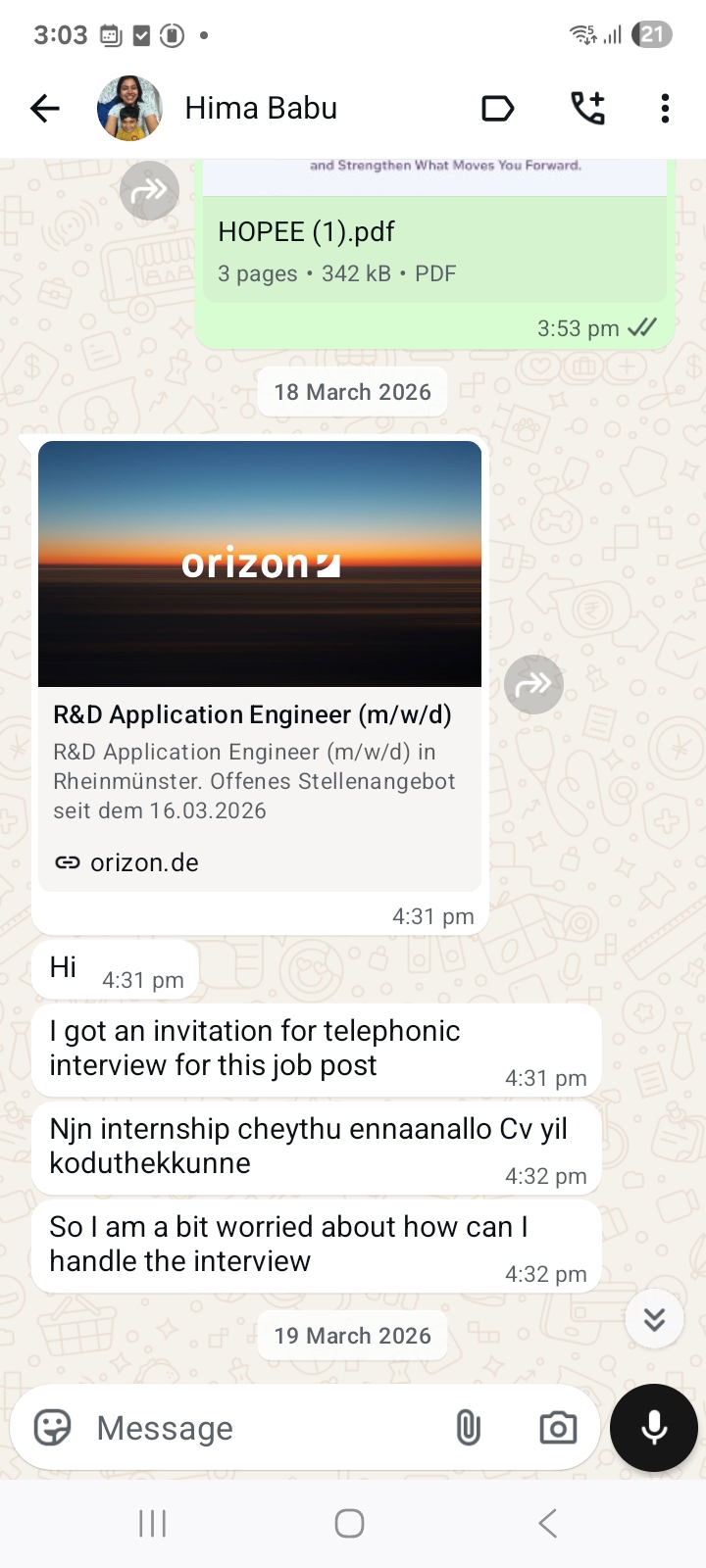The height and width of the screenshot is (1568, 706).
Task: Open the emoji and sticker picker
Action: tap(53, 1428)
